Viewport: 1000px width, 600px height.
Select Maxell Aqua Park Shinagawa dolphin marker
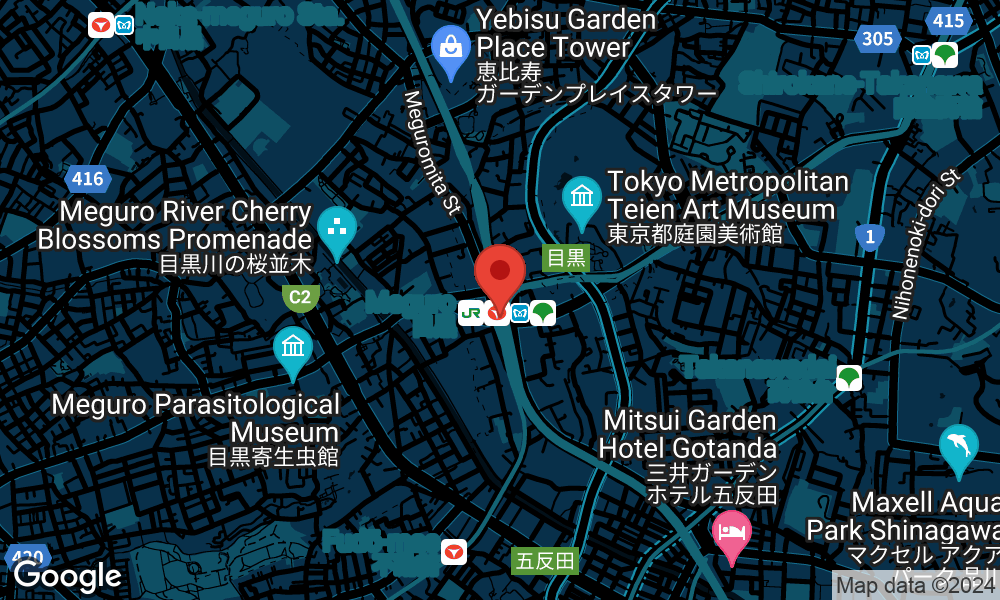click(958, 446)
